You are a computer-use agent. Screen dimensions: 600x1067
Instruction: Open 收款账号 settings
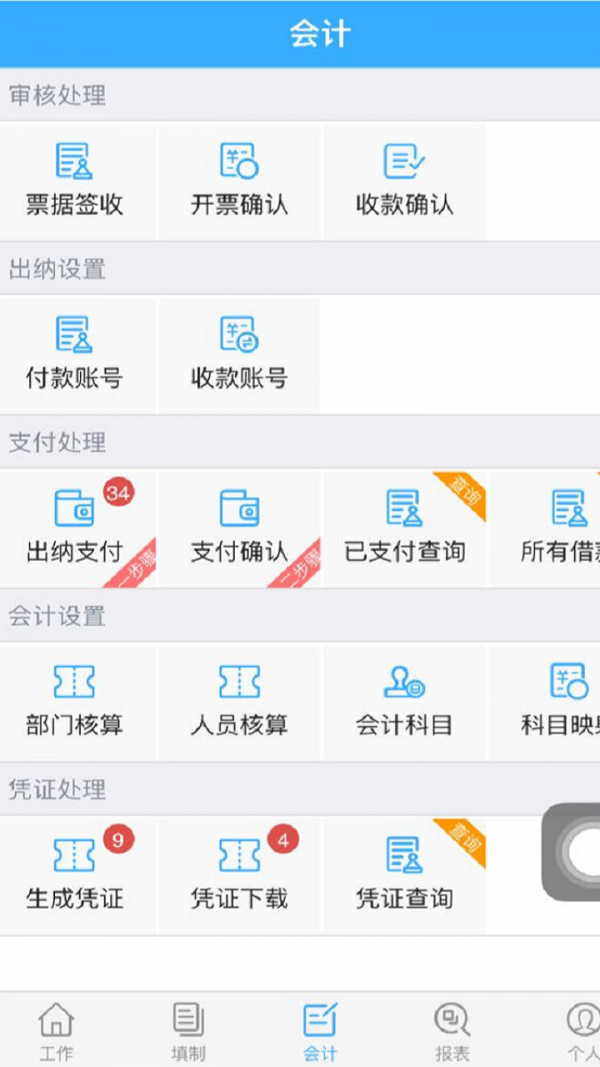coord(239,355)
